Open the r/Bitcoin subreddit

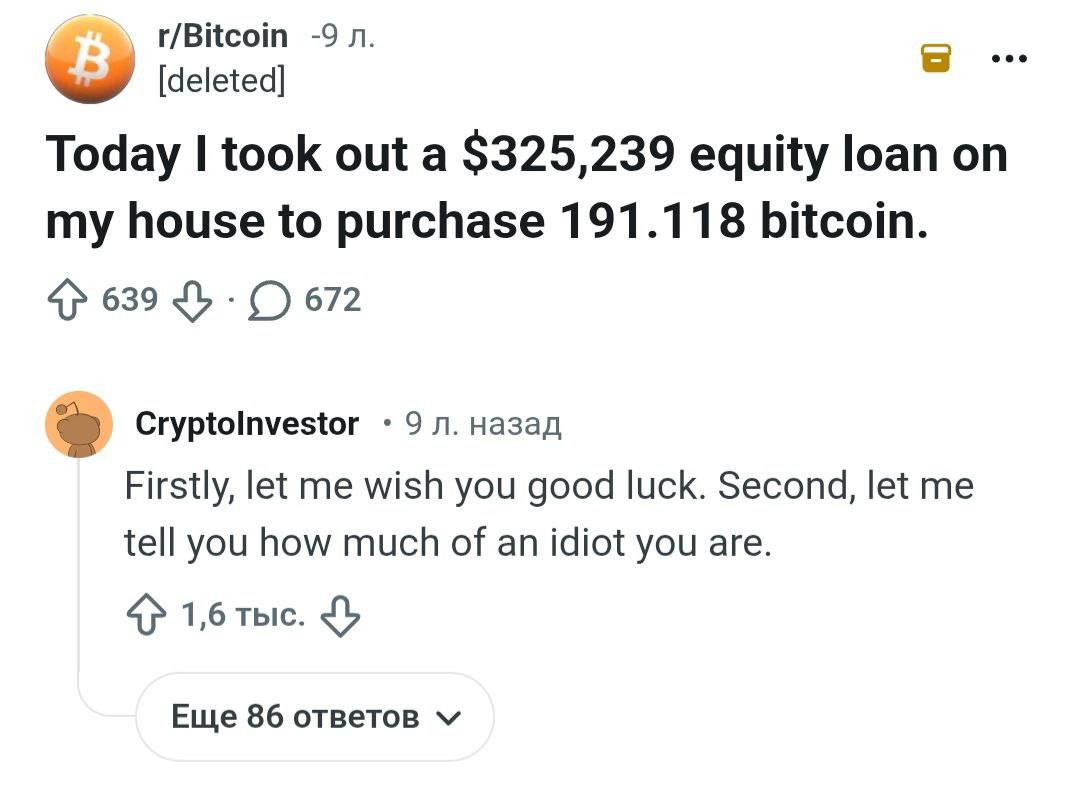click(223, 36)
